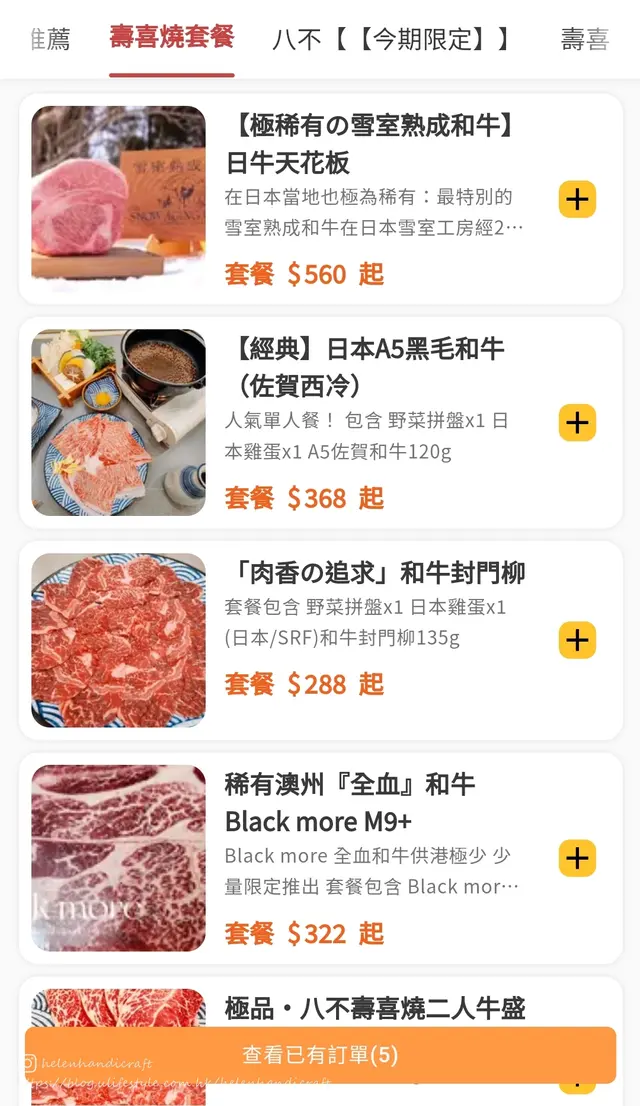Viewport: 640px width, 1106px height.
Task: View existing orders 查看已有訂單
Action: point(320,1055)
